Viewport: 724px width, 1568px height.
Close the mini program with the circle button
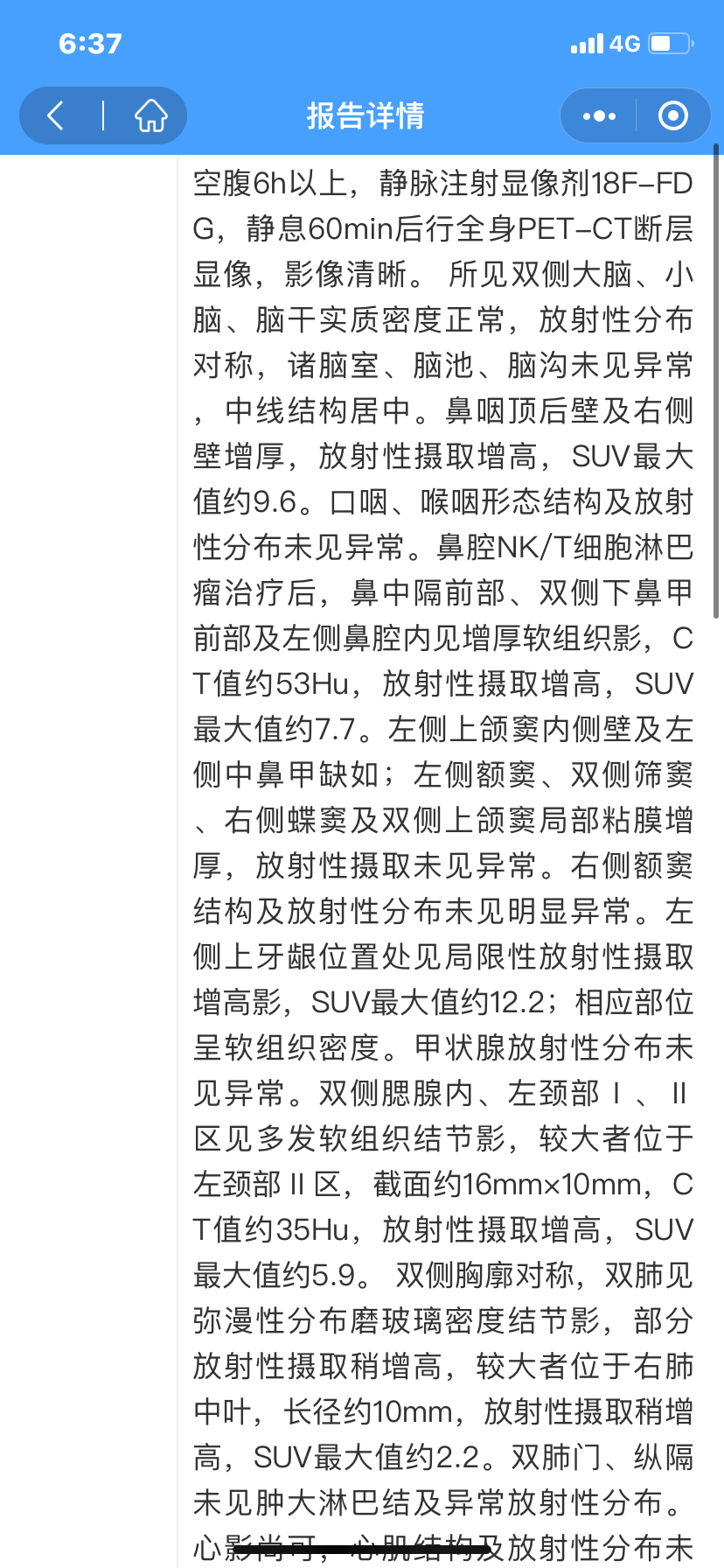pyautogui.click(x=673, y=115)
